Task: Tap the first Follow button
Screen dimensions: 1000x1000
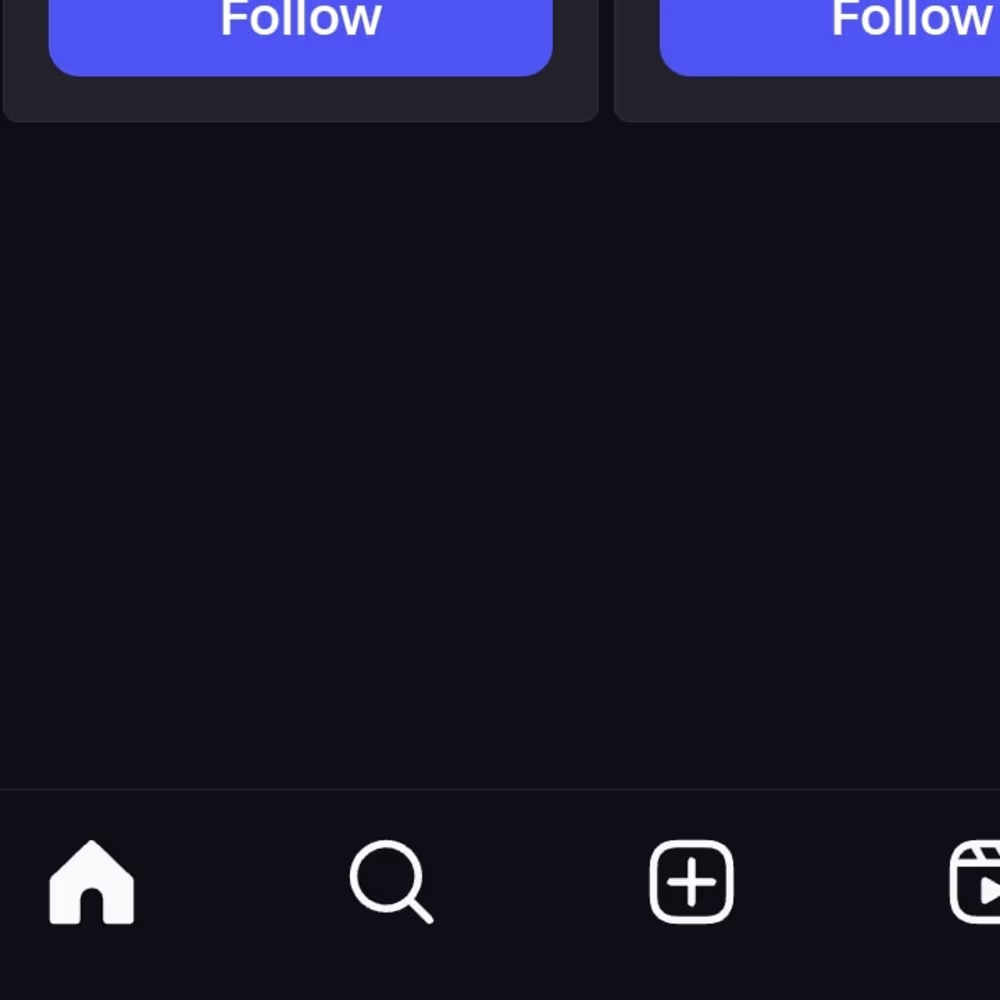Action: [x=300, y=30]
